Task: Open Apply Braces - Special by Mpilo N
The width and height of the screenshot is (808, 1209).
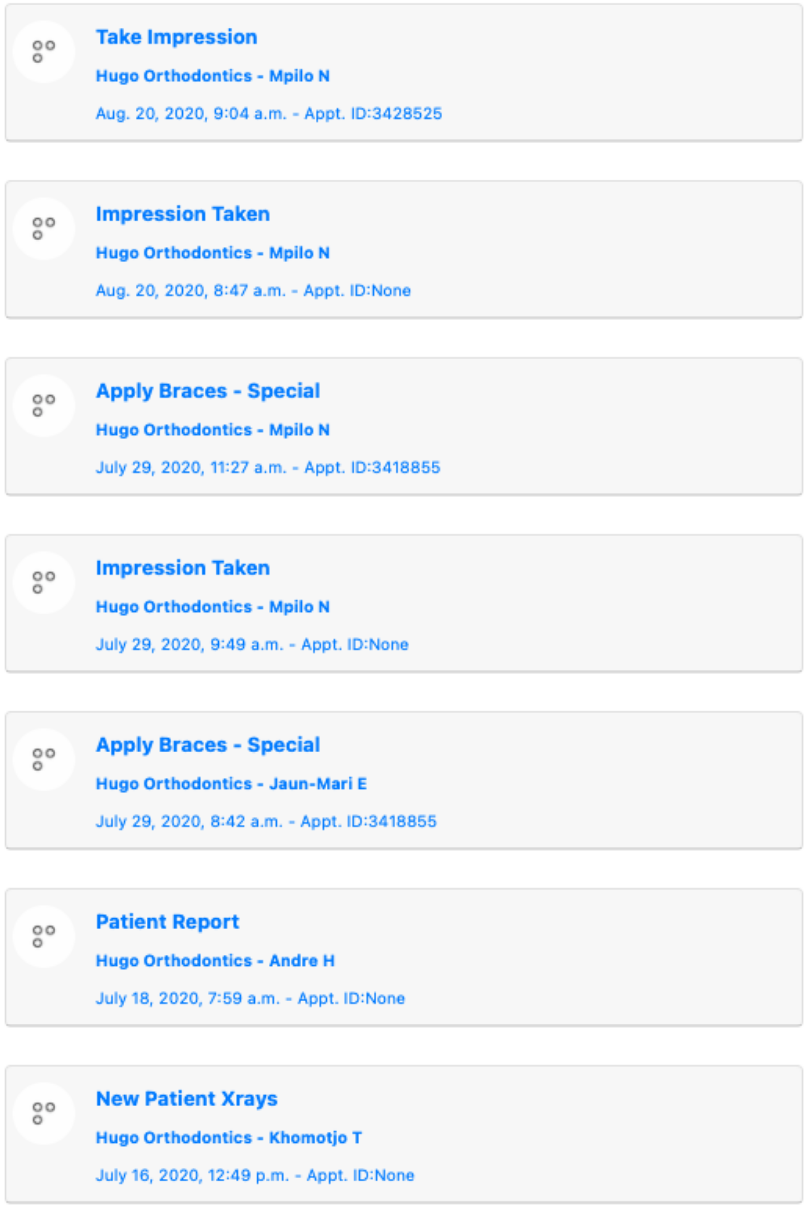Action: click(208, 392)
